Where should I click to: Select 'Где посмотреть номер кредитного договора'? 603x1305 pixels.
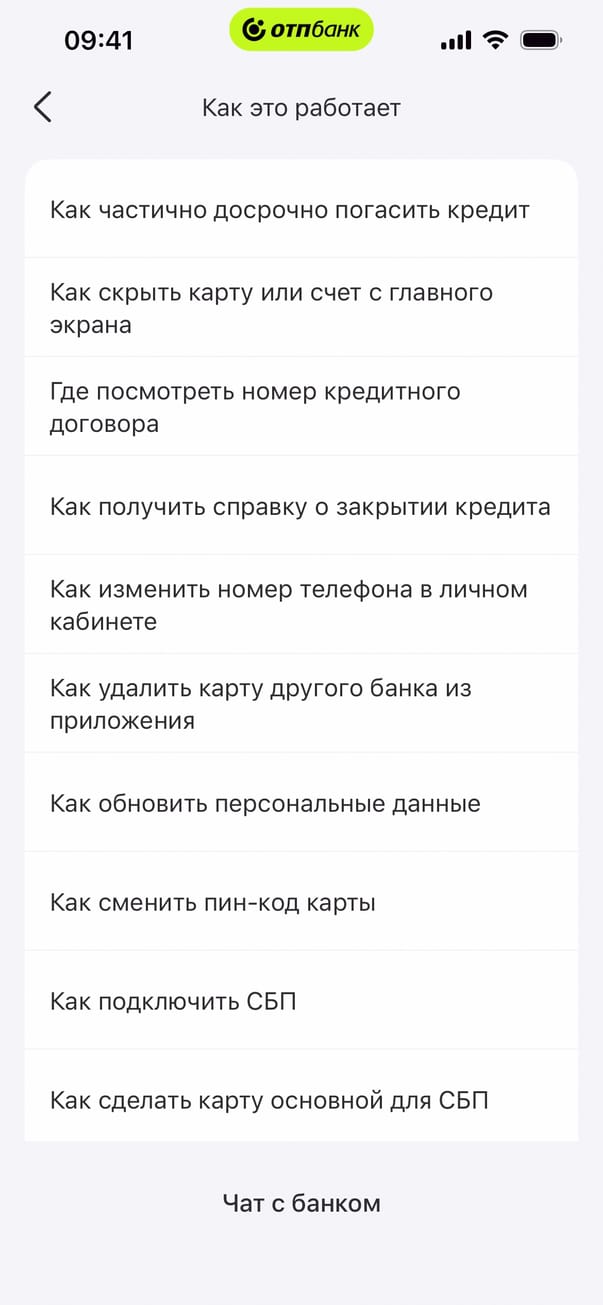coord(300,407)
